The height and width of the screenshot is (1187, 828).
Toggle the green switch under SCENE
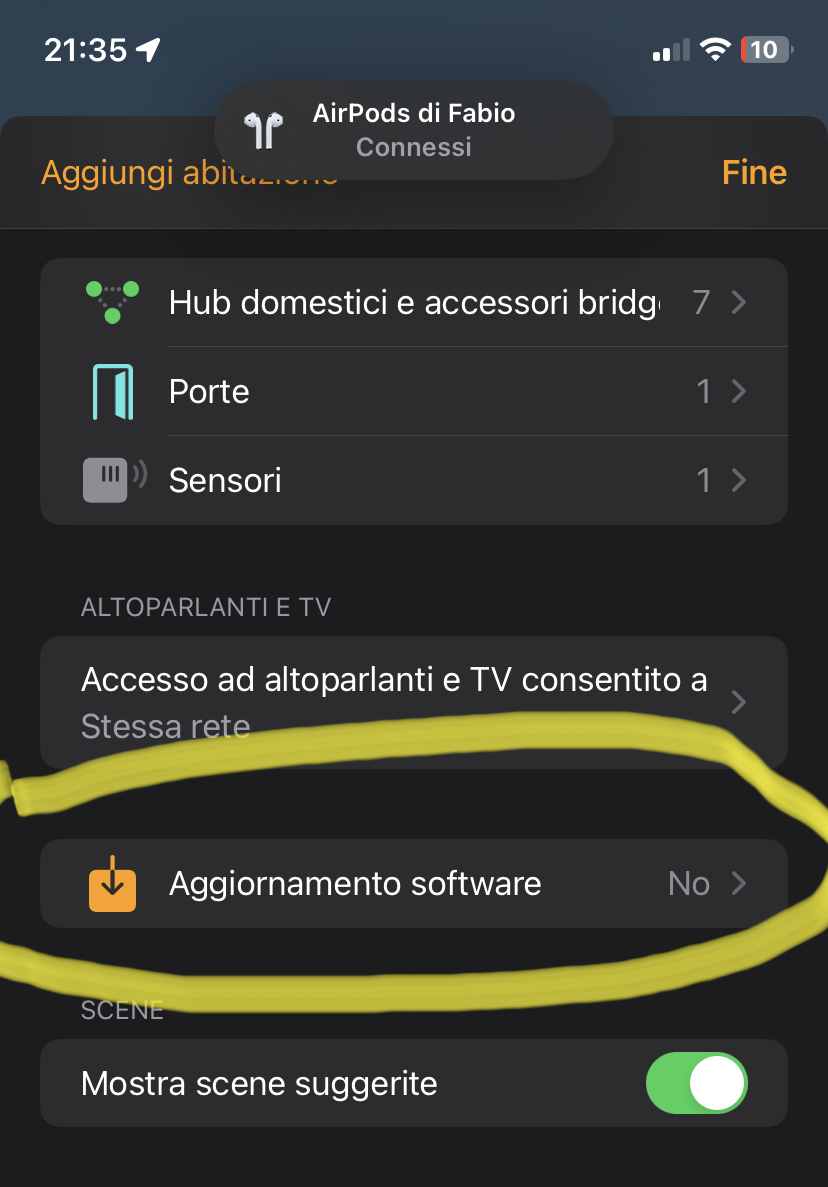click(x=697, y=1083)
